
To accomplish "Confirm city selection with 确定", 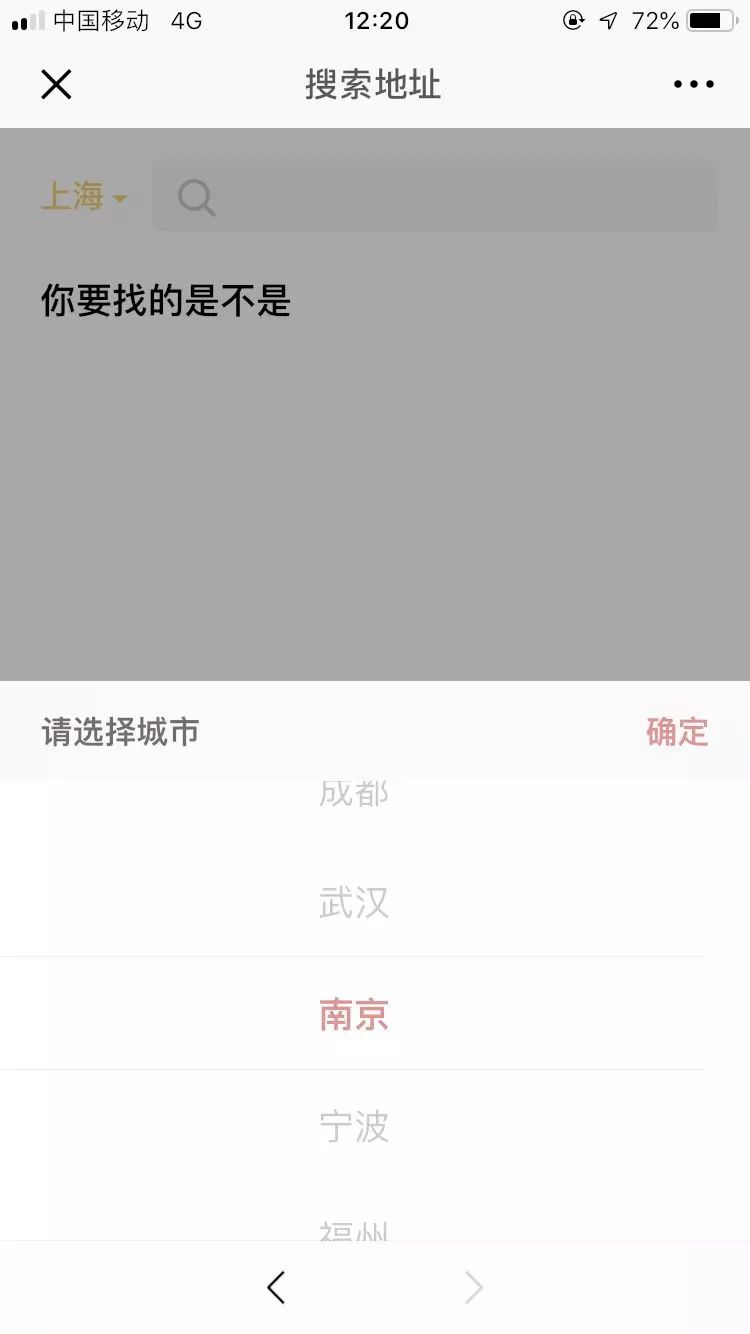I will [x=677, y=732].
